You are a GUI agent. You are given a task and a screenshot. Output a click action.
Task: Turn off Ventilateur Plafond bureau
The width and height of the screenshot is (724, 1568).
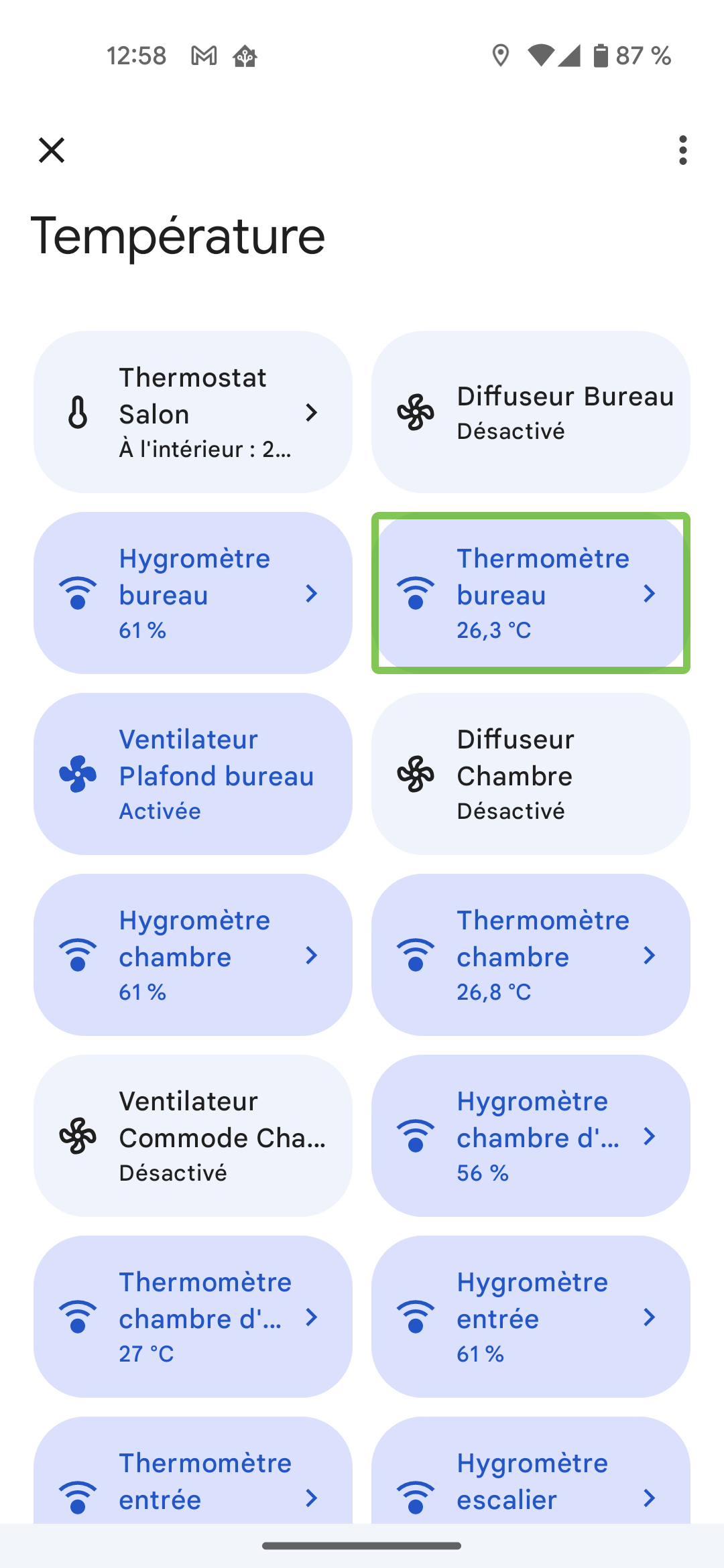tap(193, 774)
